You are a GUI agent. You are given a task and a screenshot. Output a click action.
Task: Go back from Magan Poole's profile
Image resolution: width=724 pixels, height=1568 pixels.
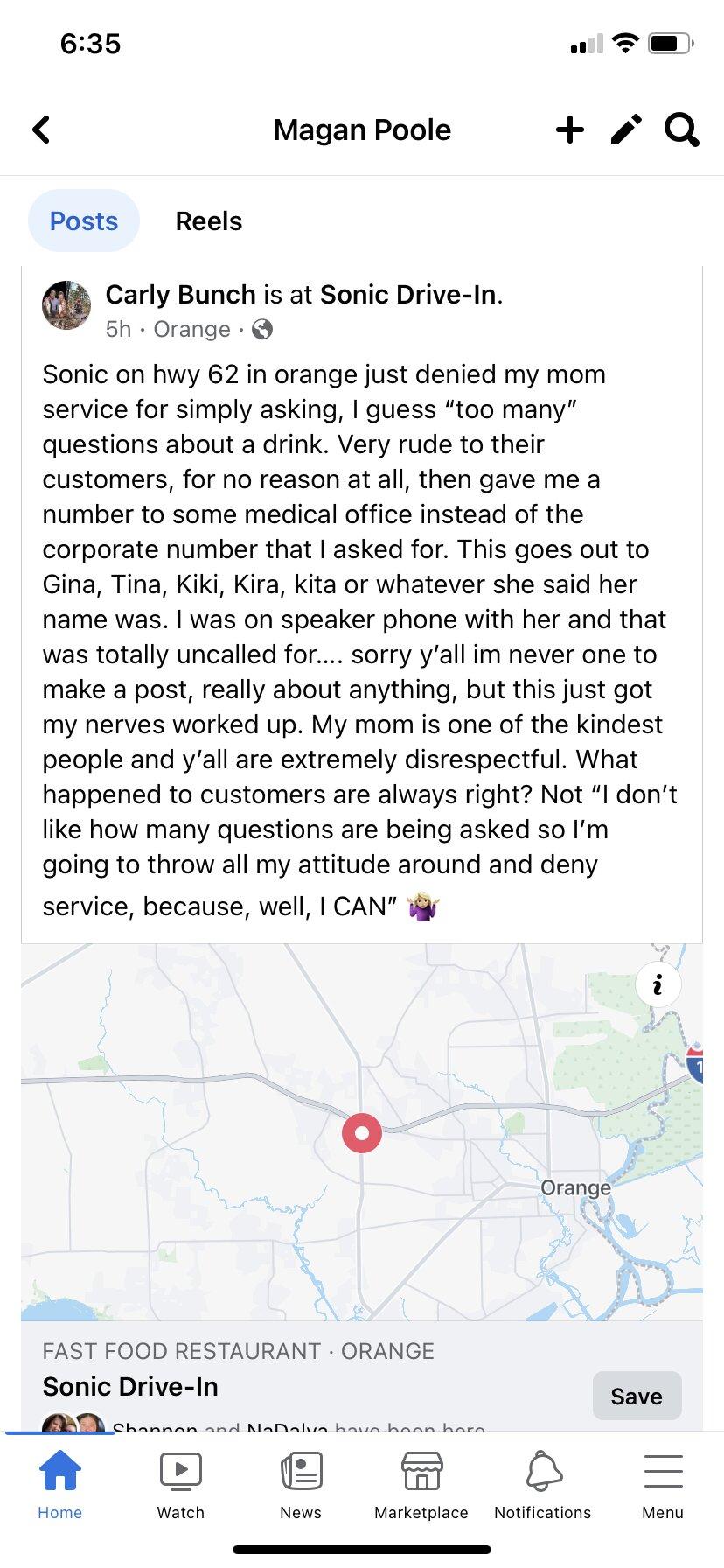point(41,129)
